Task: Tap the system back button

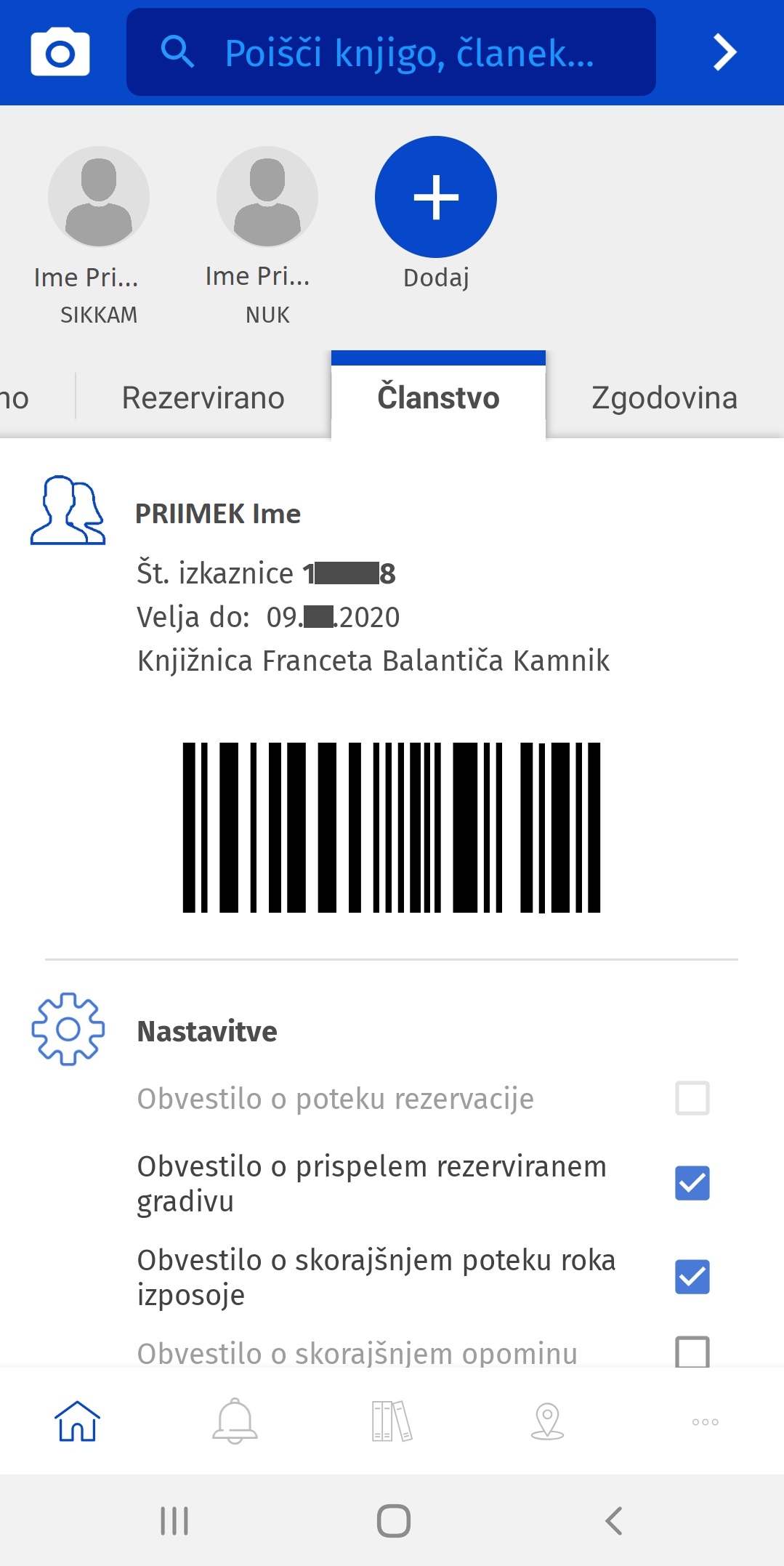Action: pos(614,1520)
